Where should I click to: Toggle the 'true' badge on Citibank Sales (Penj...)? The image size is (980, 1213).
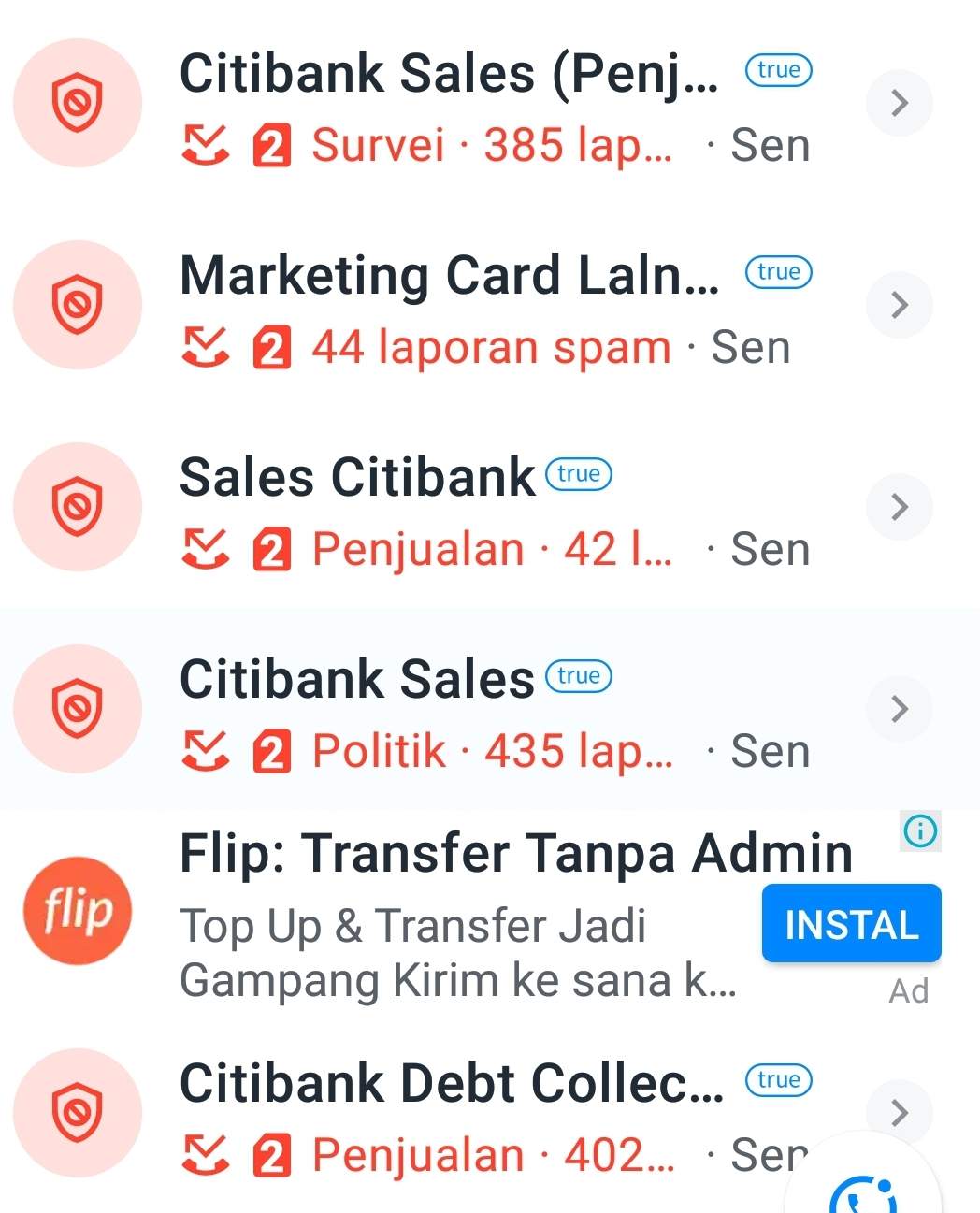coord(779,69)
